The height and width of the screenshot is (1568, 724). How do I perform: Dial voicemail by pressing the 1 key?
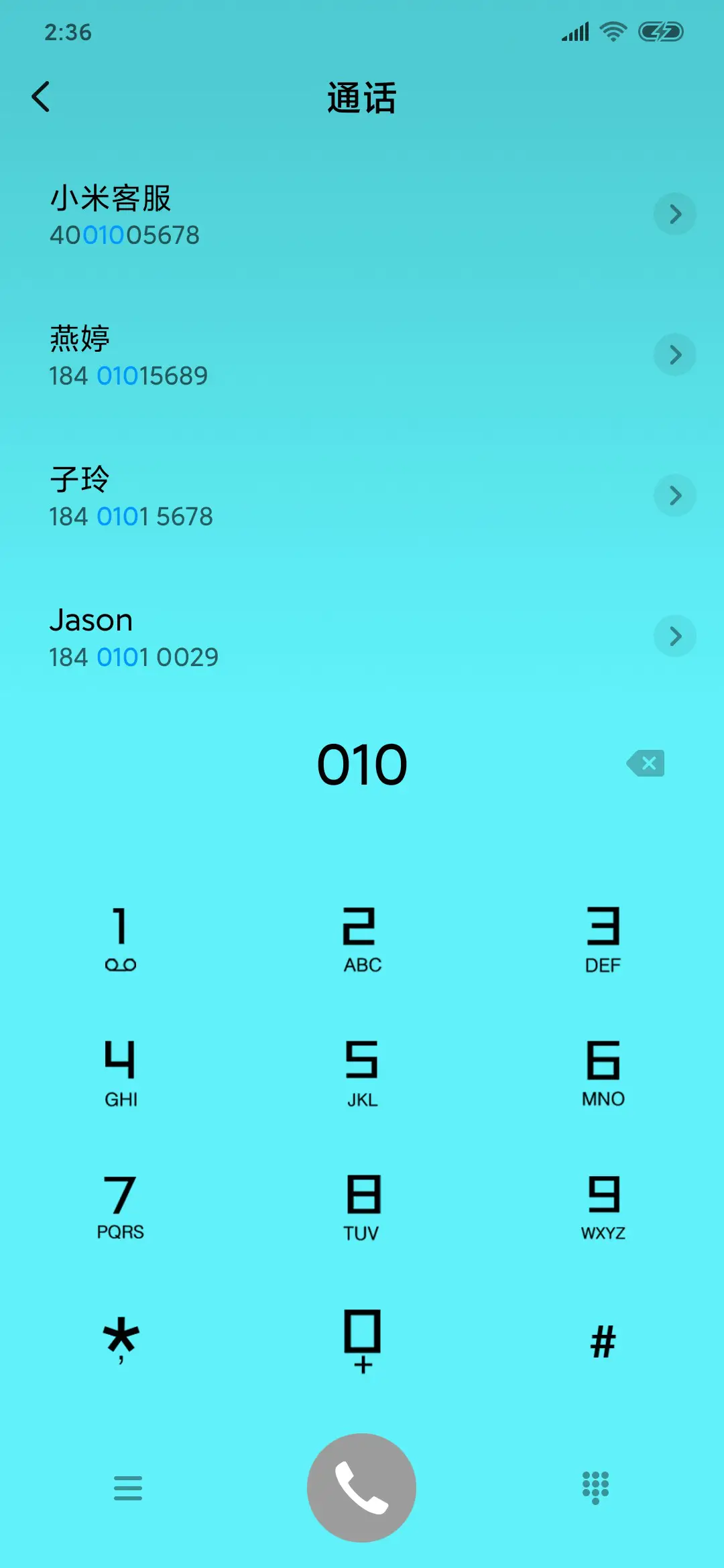pyautogui.click(x=121, y=938)
